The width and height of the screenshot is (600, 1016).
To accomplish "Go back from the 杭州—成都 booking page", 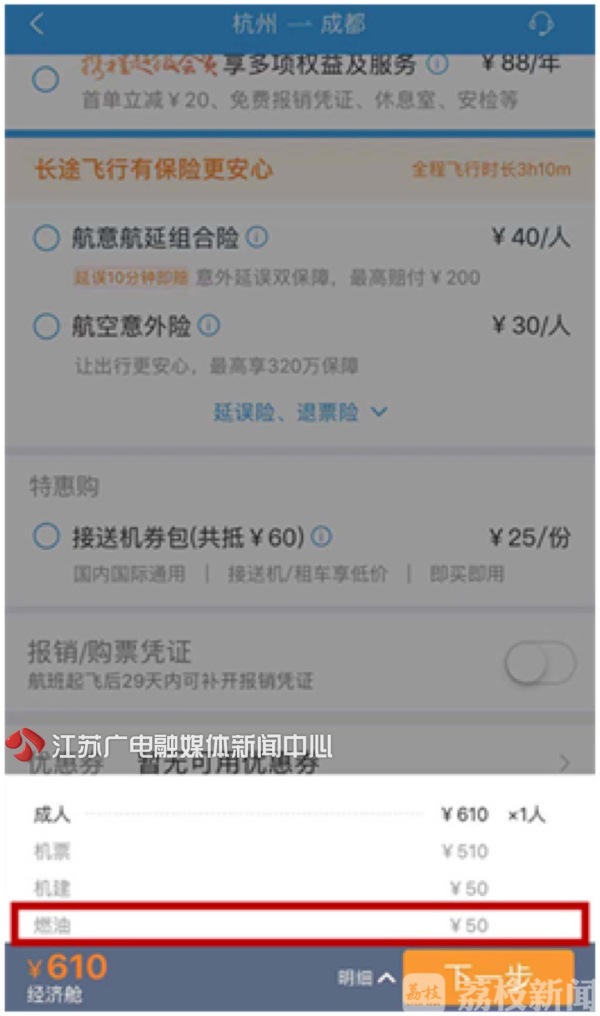I will (x=37, y=24).
